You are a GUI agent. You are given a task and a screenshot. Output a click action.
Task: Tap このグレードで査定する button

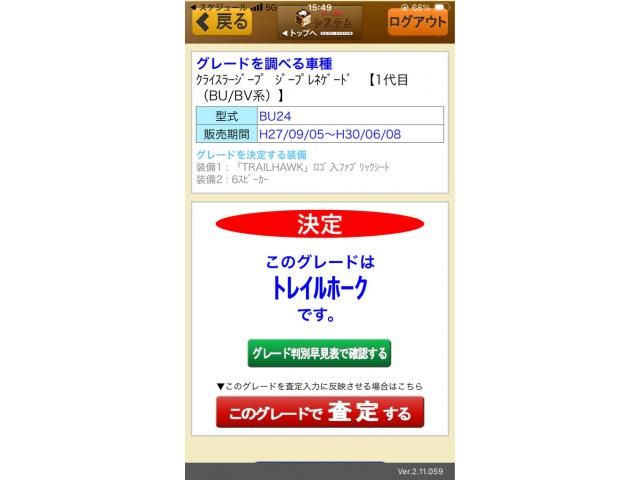[x=319, y=412]
